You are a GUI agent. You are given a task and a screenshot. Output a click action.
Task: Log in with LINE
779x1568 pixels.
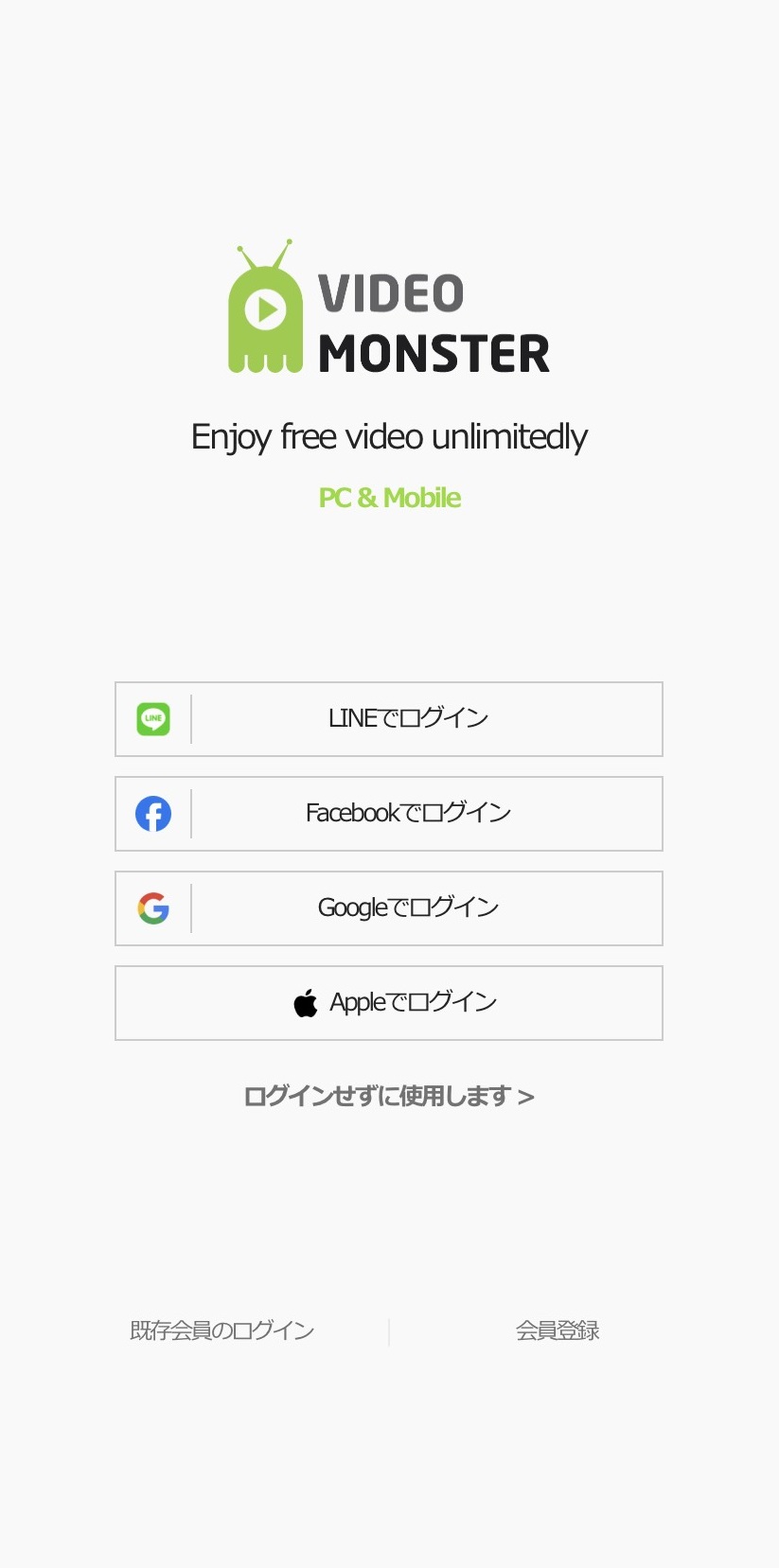[389, 719]
